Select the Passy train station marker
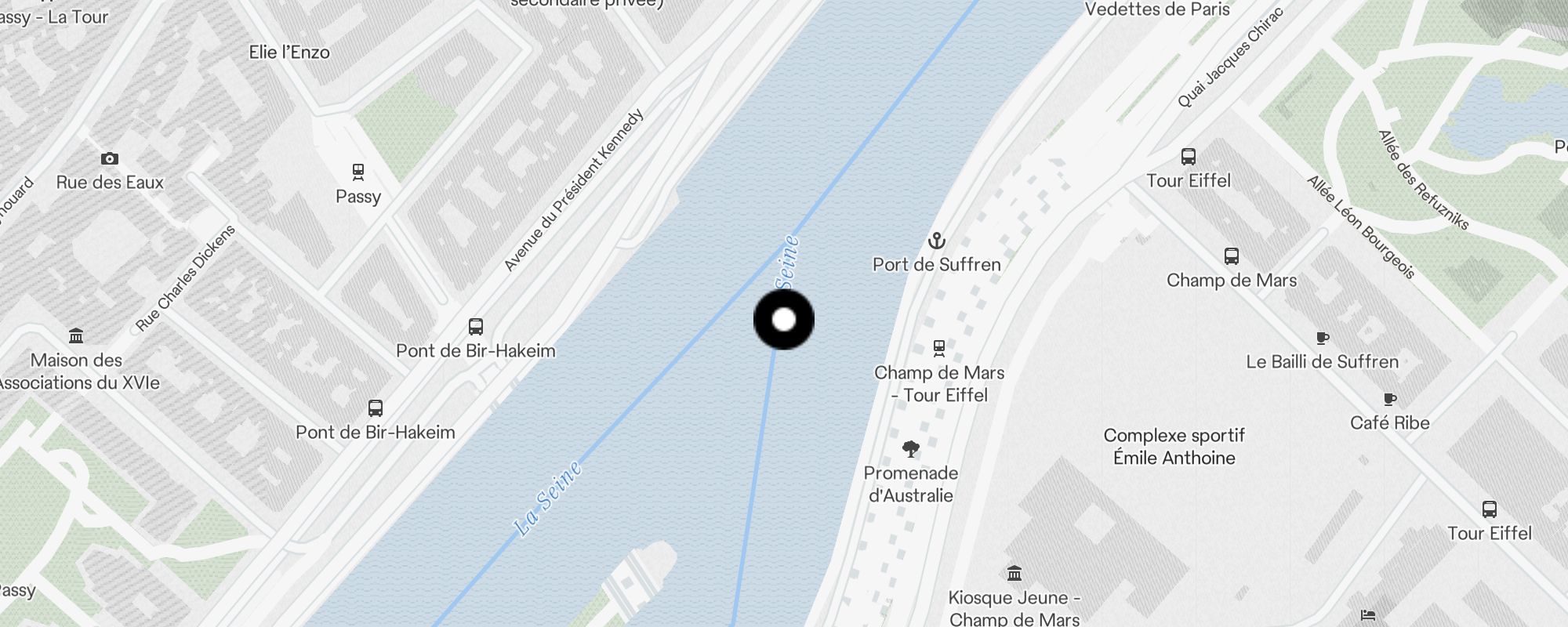This screenshot has width=1568, height=627. tap(358, 172)
